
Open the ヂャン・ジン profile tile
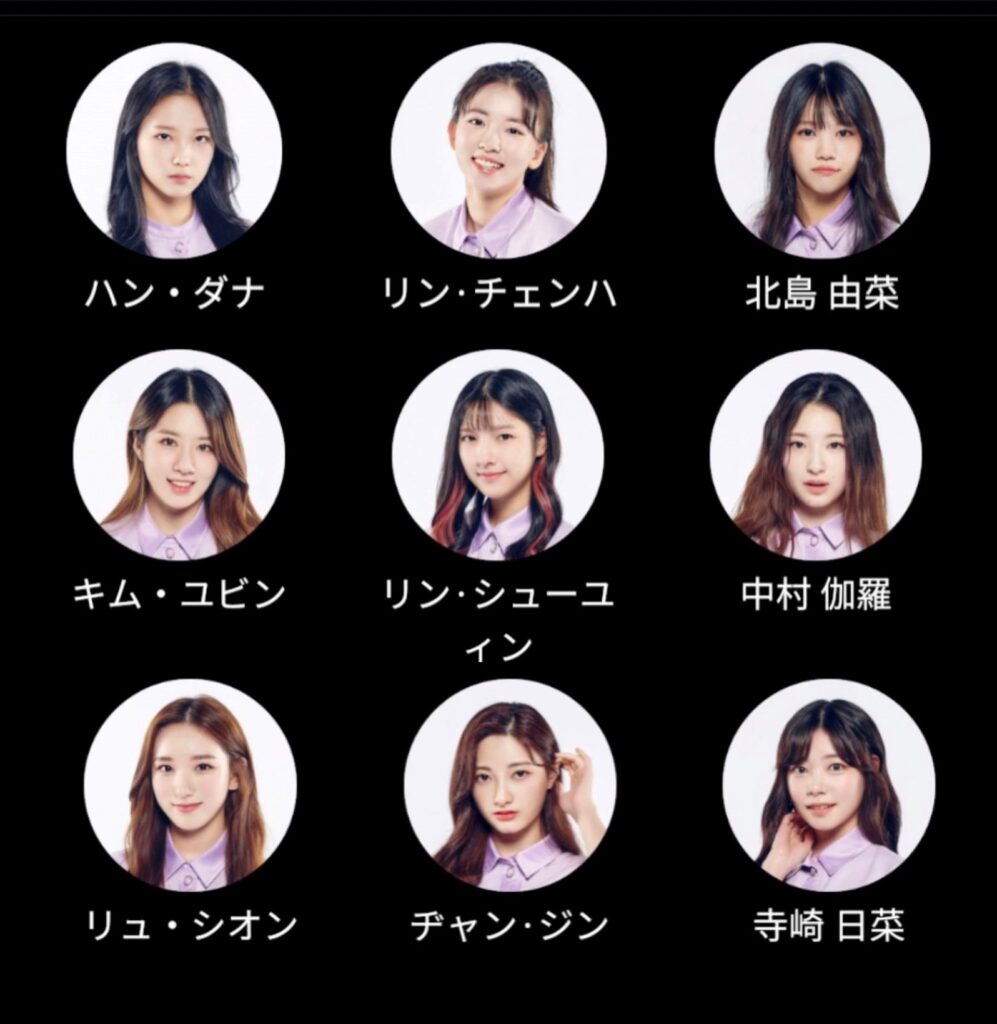point(509,785)
